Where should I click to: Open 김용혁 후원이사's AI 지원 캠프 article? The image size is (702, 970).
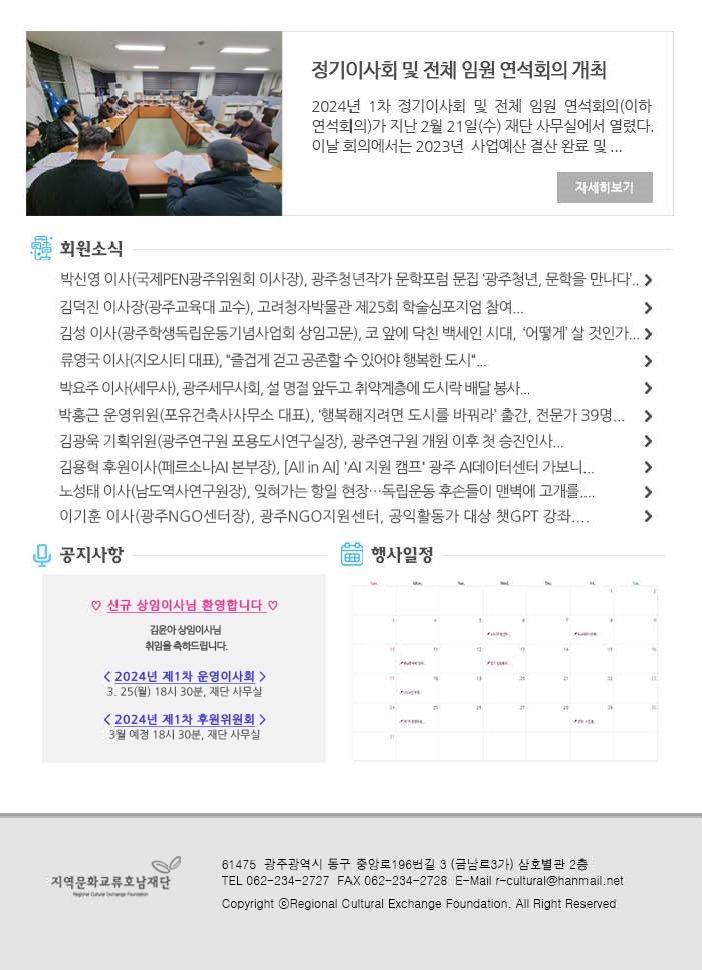pyautogui.click(x=327, y=467)
